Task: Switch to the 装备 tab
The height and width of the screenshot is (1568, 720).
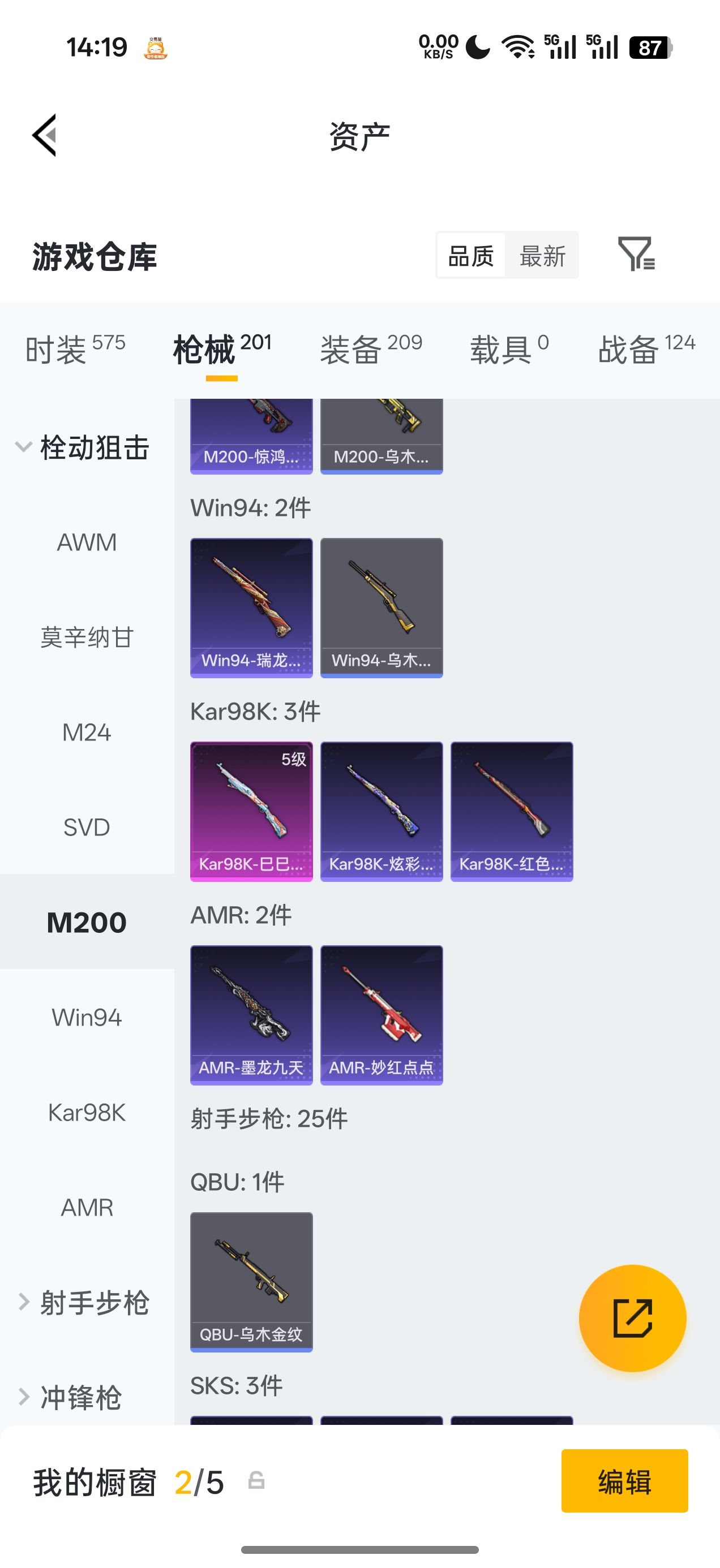Action: (371, 350)
